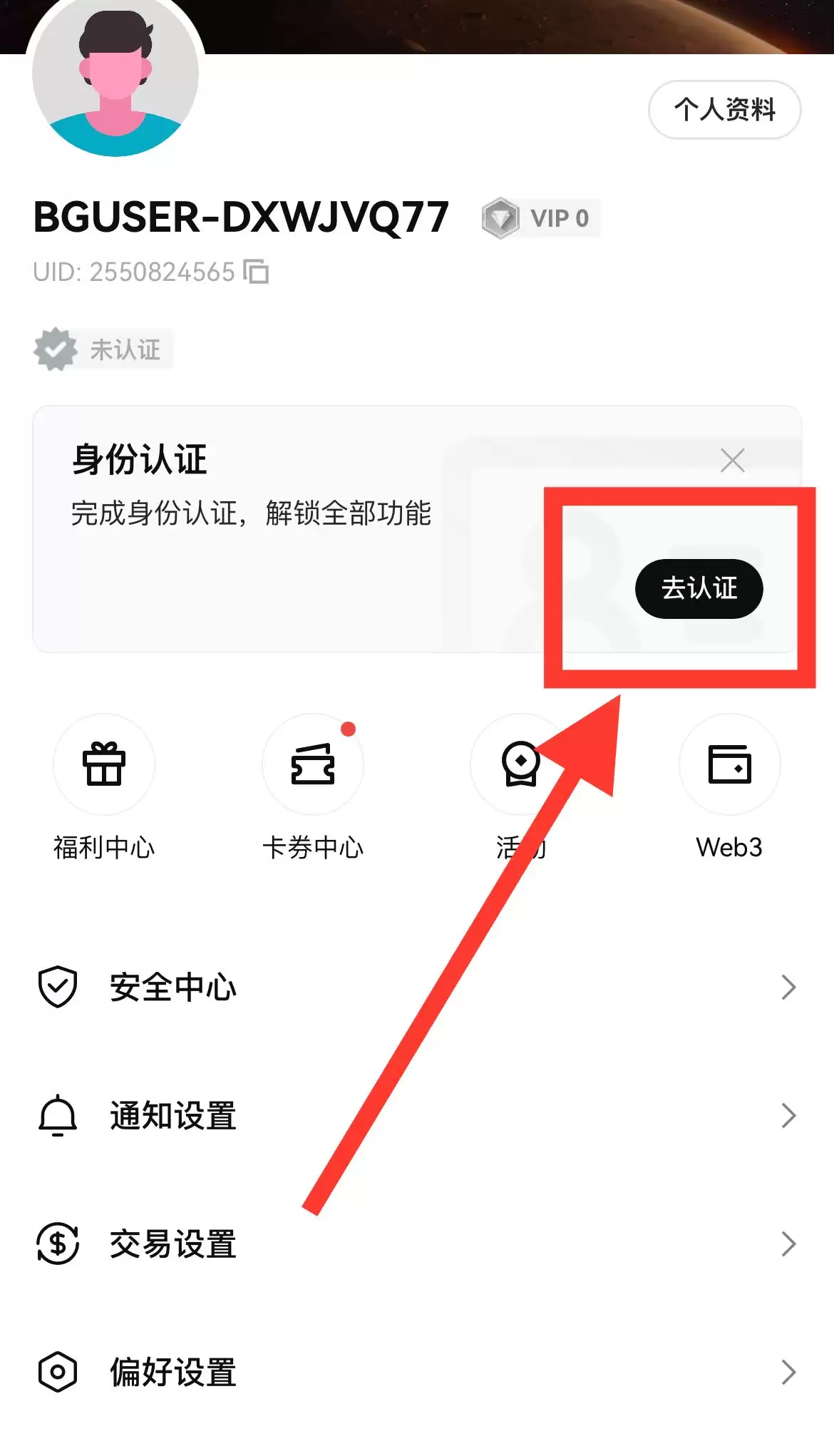Click the 偏好设置 gear icon
The image size is (834, 1456).
pyautogui.click(x=58, y=1372)
